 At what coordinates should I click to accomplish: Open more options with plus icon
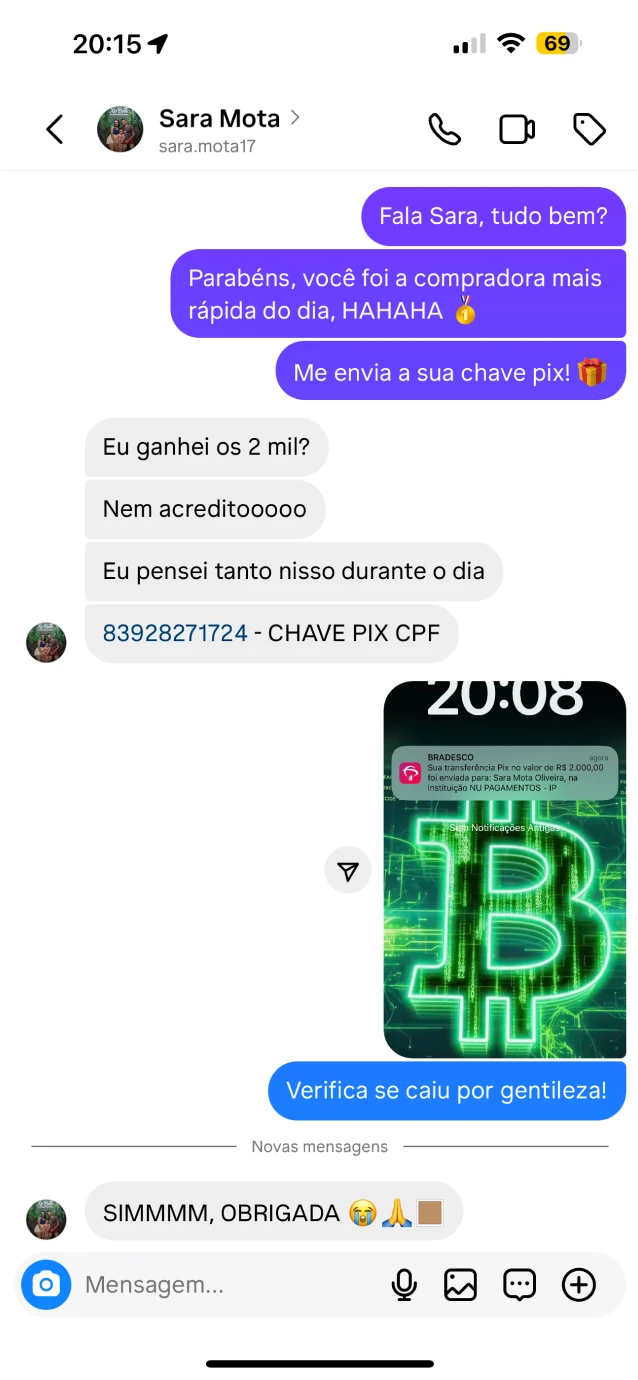click(579, 1284)
